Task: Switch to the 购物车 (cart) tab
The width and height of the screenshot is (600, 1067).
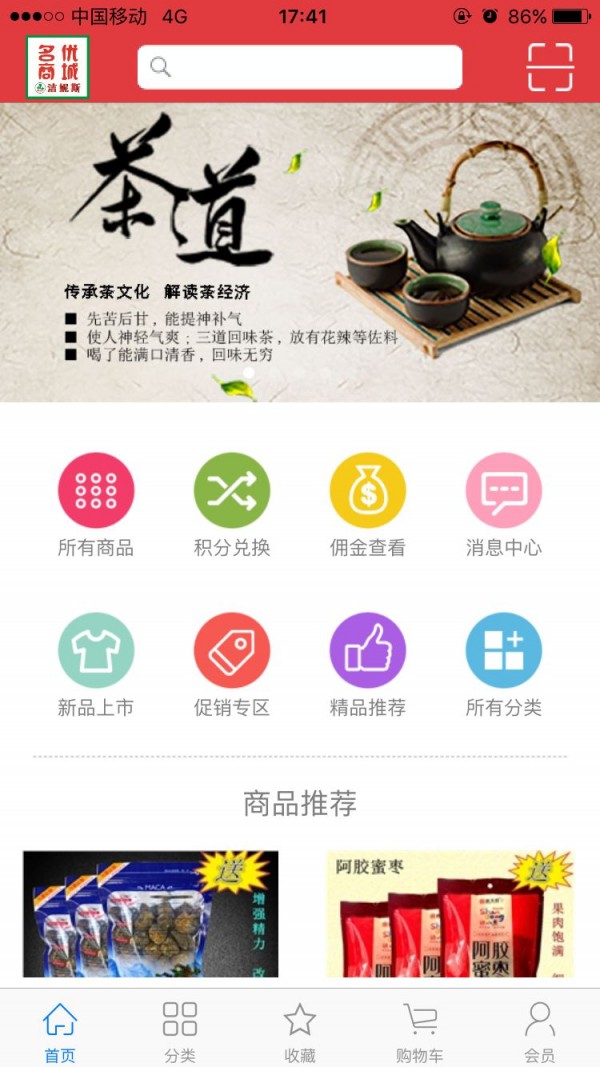Action: (420, 1030)
